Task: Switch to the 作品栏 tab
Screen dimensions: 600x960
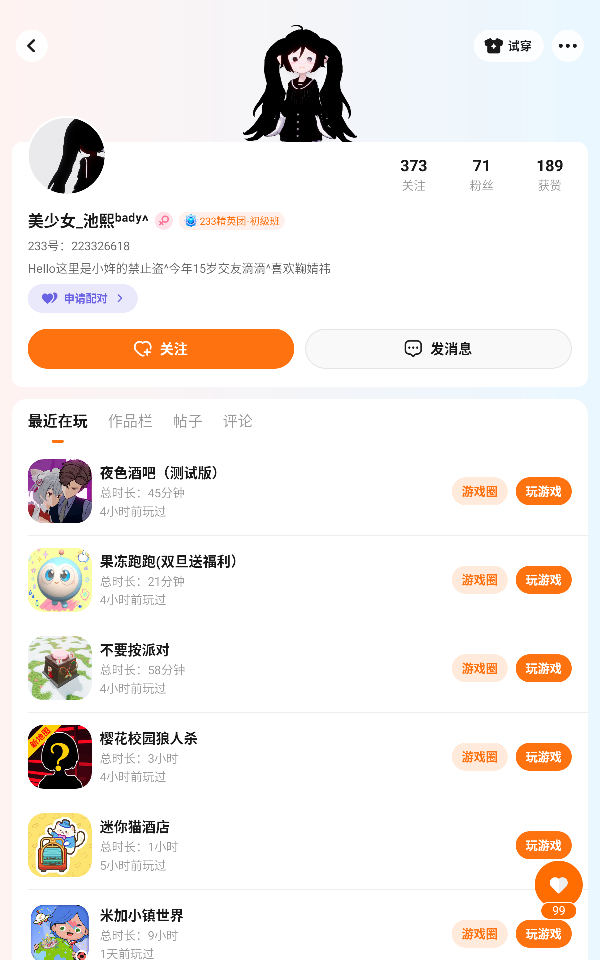Action: click(130, 421)
